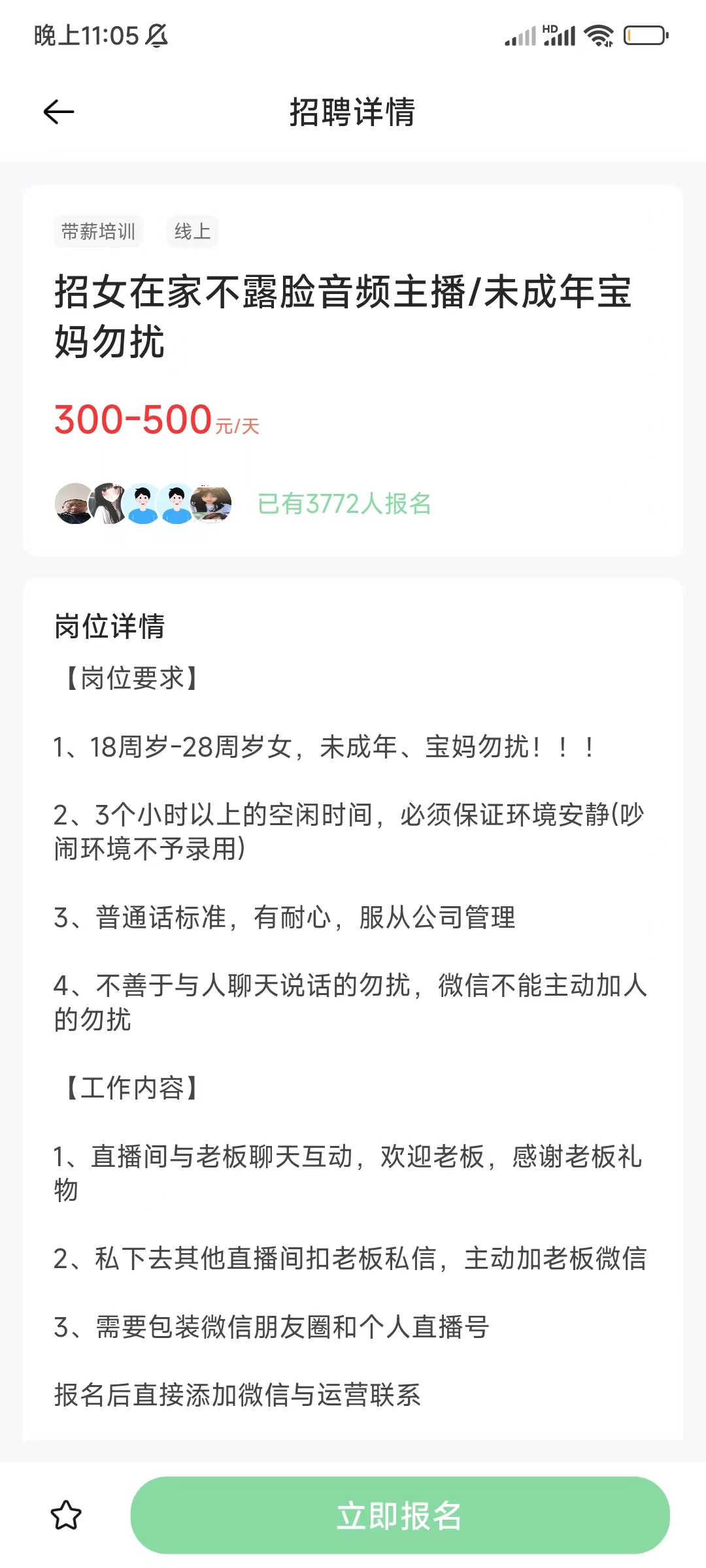Toggle the 线上 job tag

190,231
